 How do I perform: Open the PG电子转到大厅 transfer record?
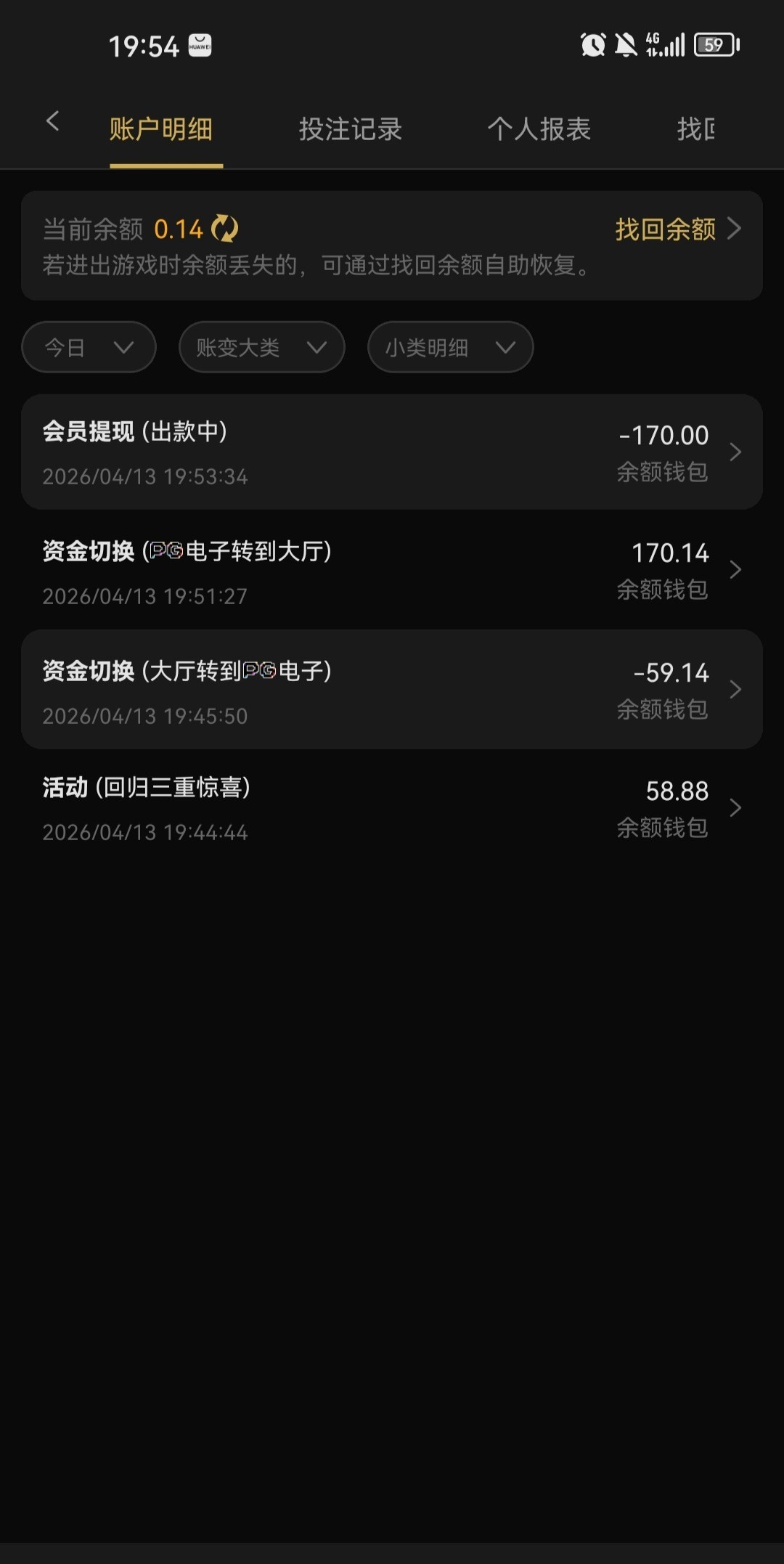[x=392, y=571]
